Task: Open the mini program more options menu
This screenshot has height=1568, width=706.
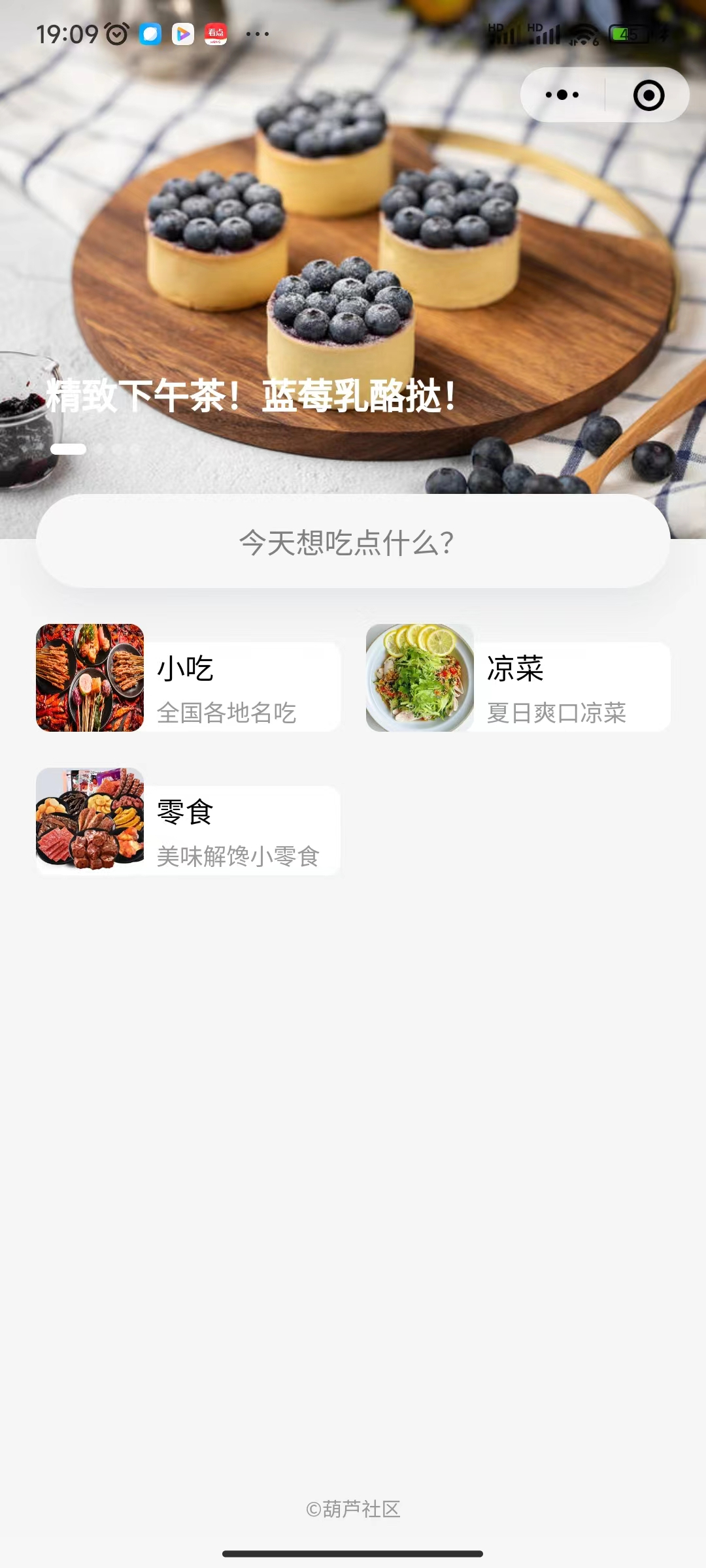Action: tap(562, 95)
